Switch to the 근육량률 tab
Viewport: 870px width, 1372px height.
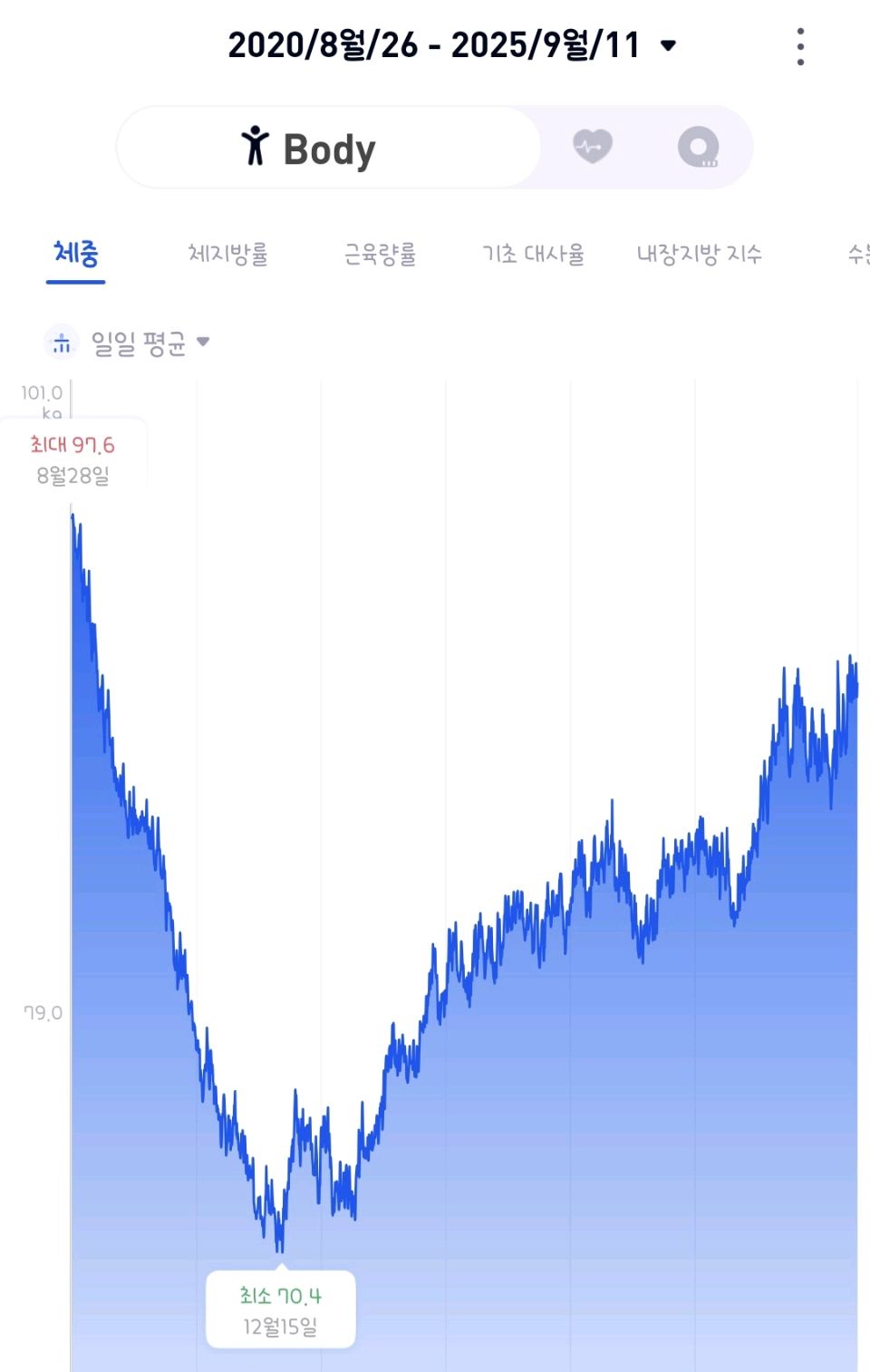coord(380,254)
